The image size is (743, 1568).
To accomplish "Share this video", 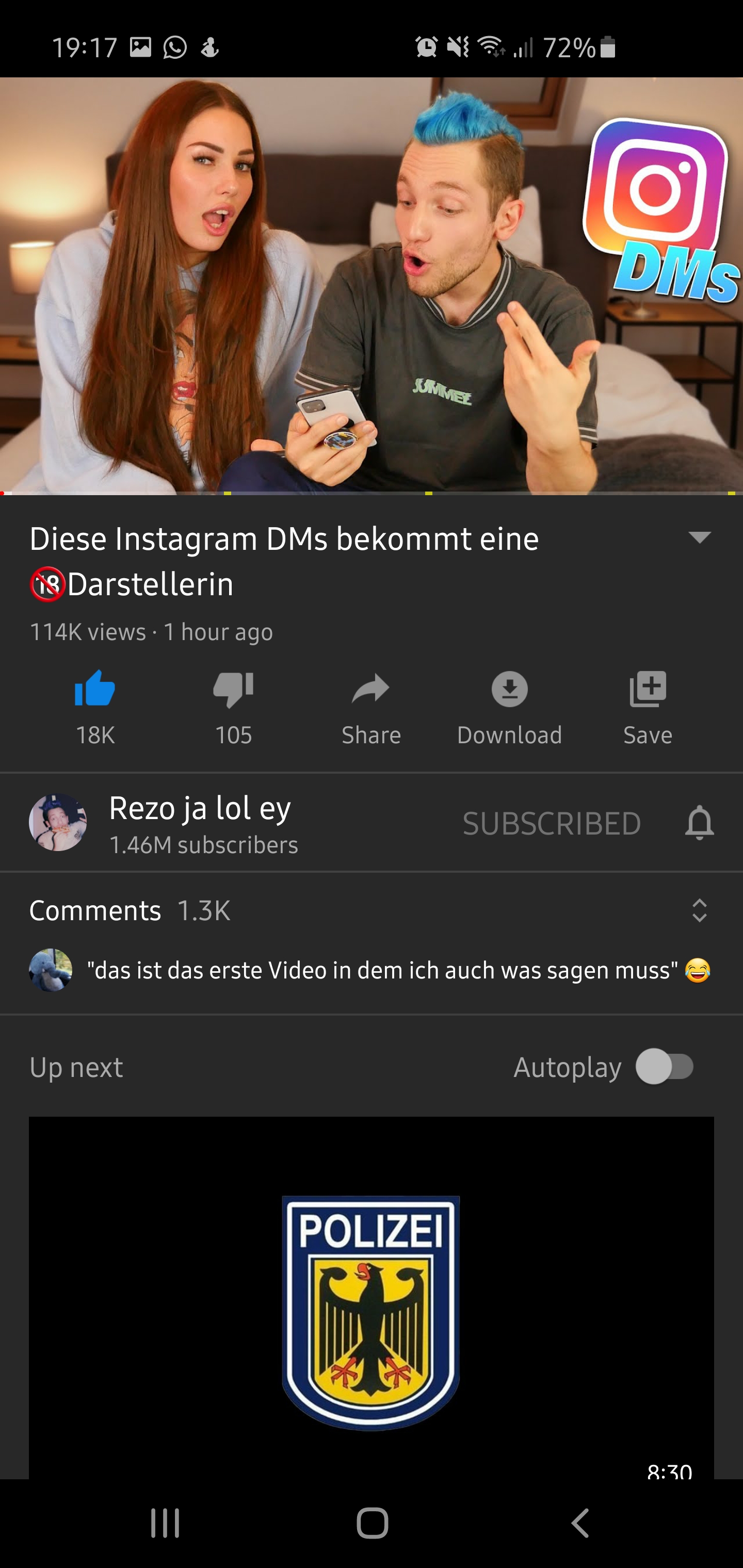I will (371, 690).
